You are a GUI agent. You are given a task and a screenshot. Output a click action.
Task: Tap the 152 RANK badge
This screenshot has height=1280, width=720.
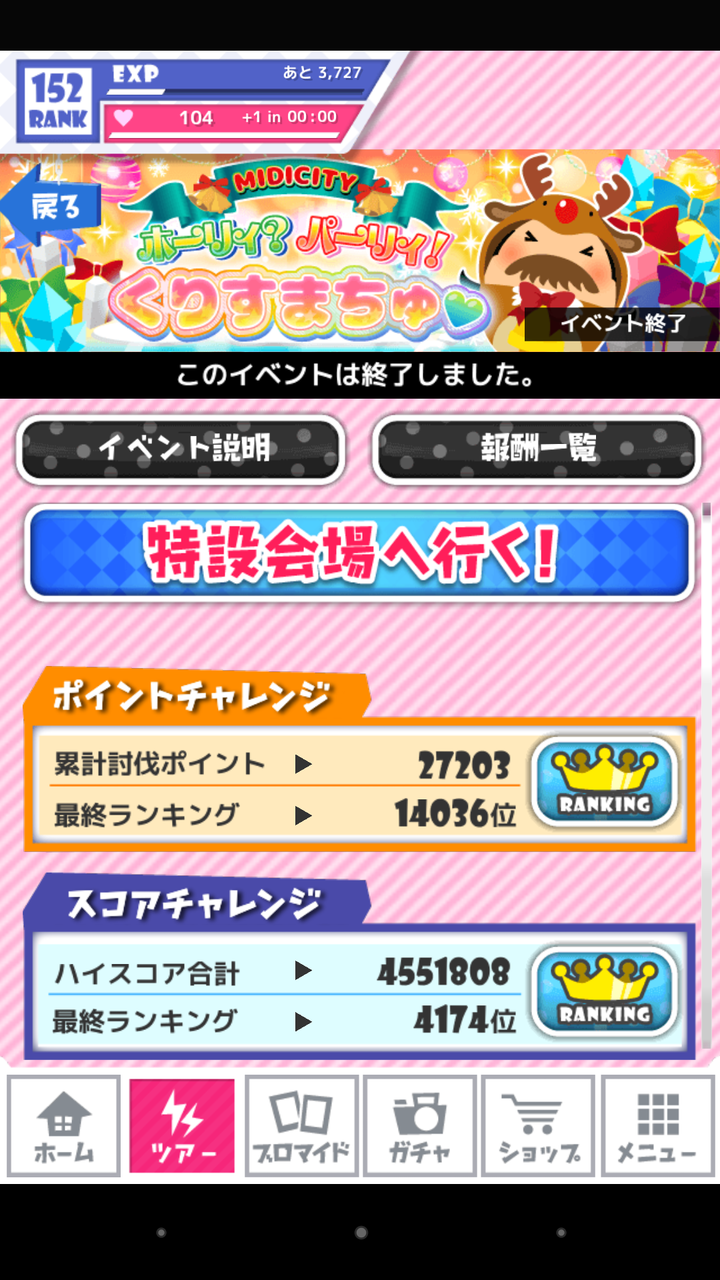(55, 95)
